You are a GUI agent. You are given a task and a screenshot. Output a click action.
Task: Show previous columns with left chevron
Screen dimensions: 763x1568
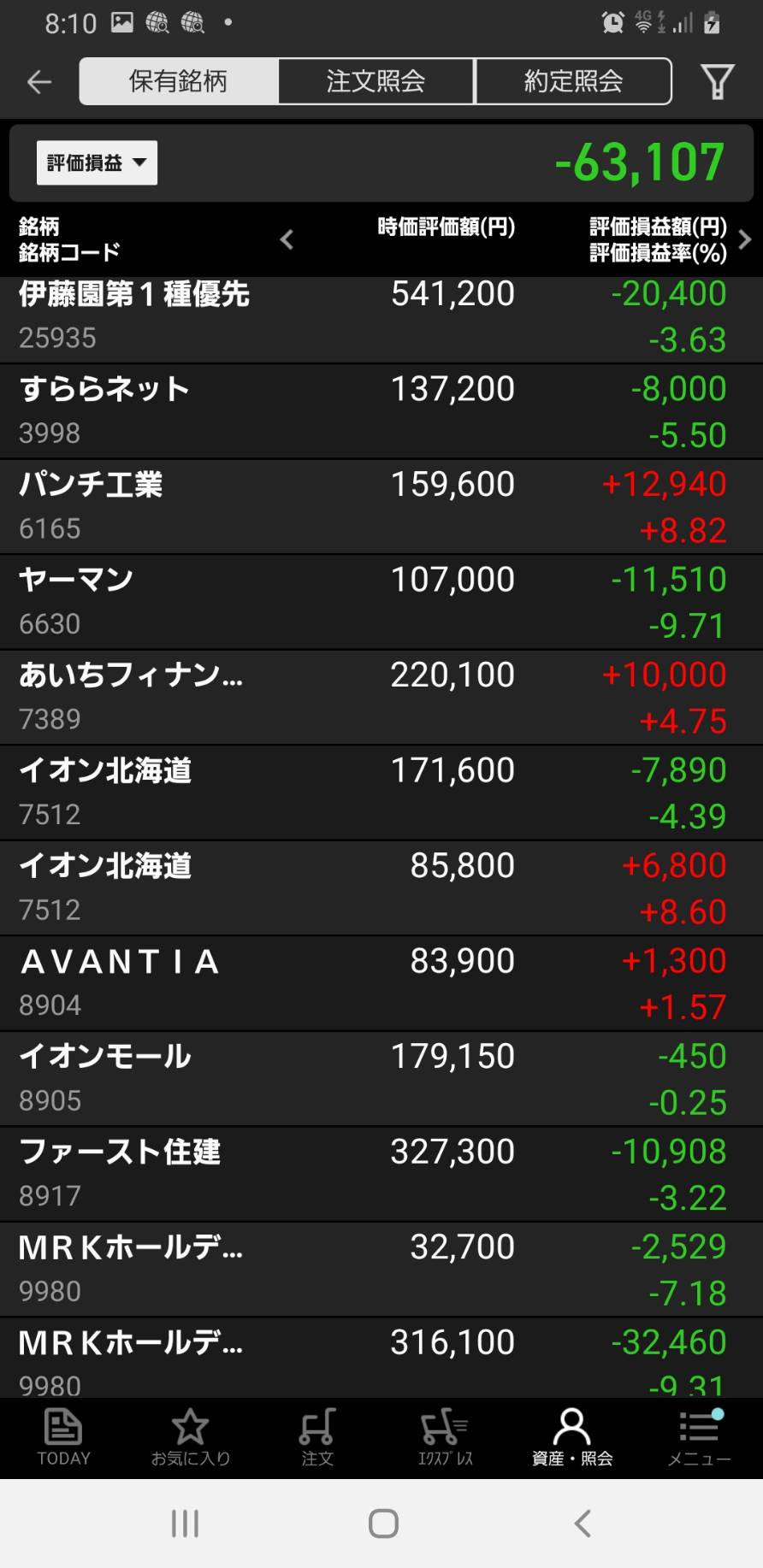287,239
